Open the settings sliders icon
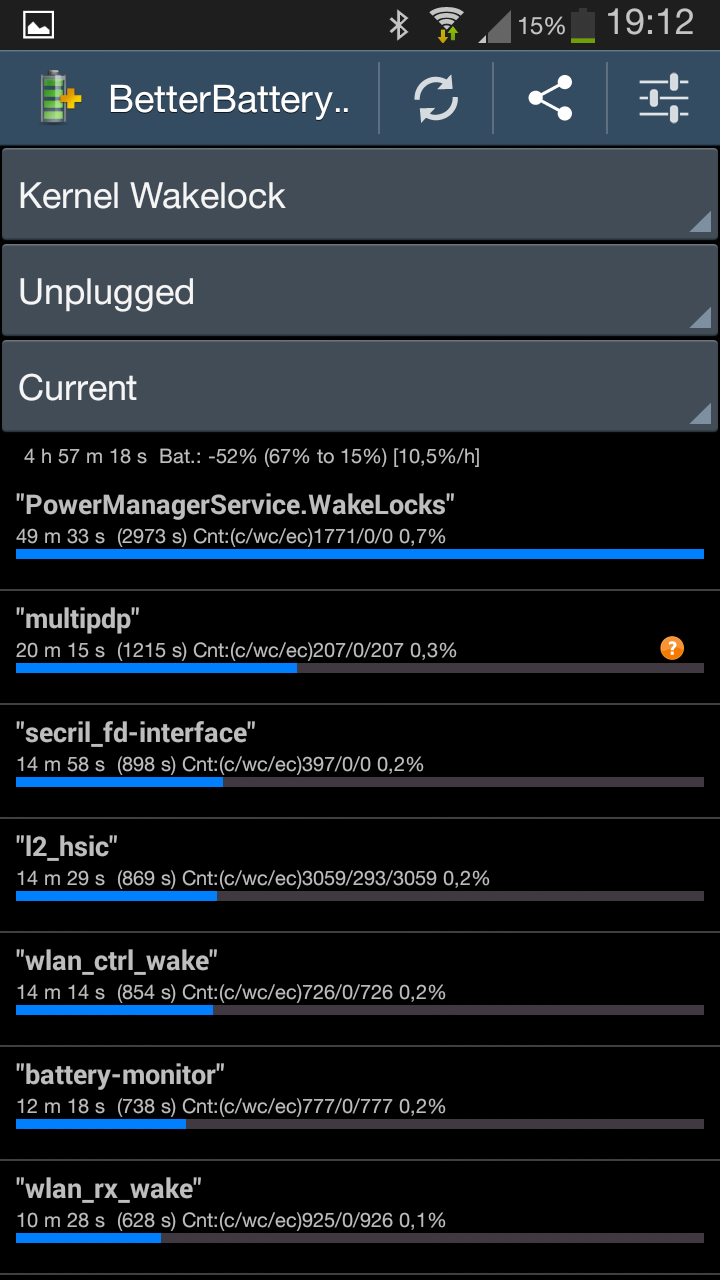The width and height of the screenshot is (720, 1280). coord(664,98)
